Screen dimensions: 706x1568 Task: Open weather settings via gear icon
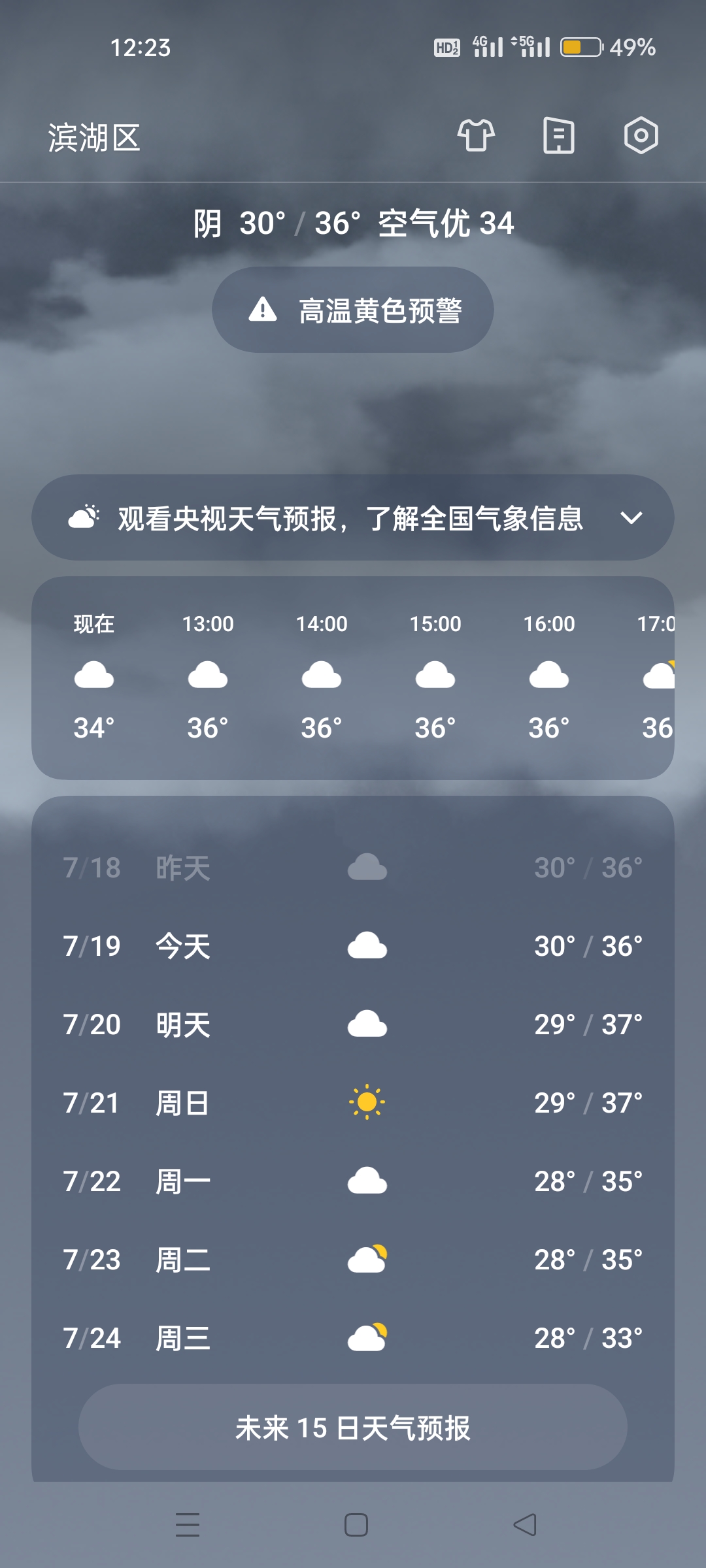[x=640, y=135]
